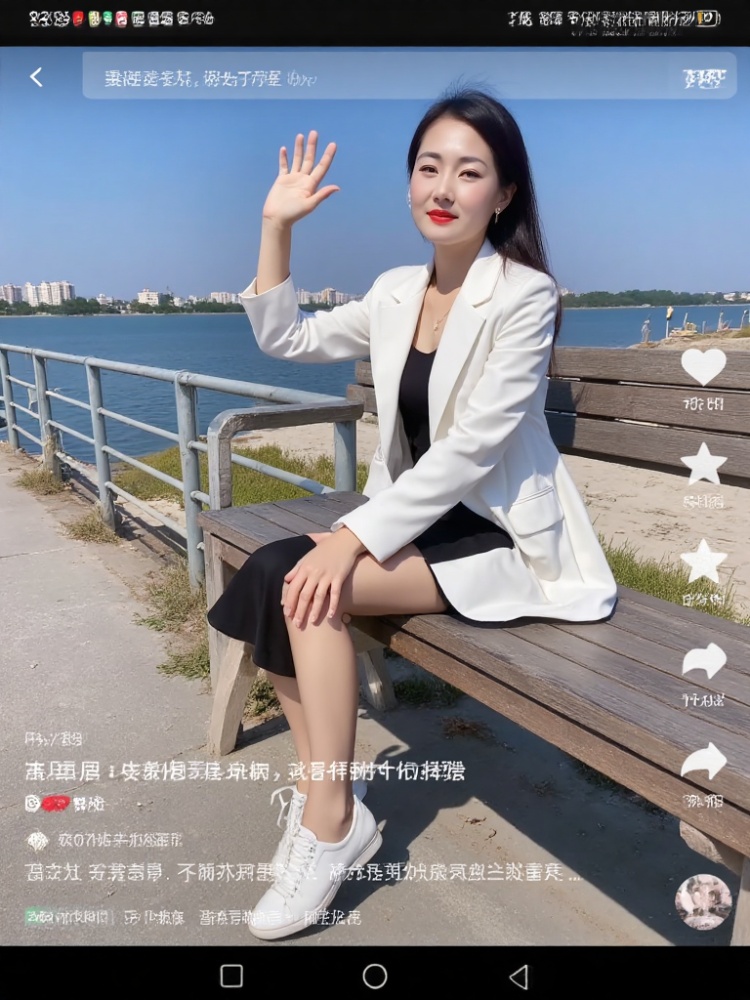
Task: Like this video with the heart icon
Action: pyautogui.click(x=703, y=366)
